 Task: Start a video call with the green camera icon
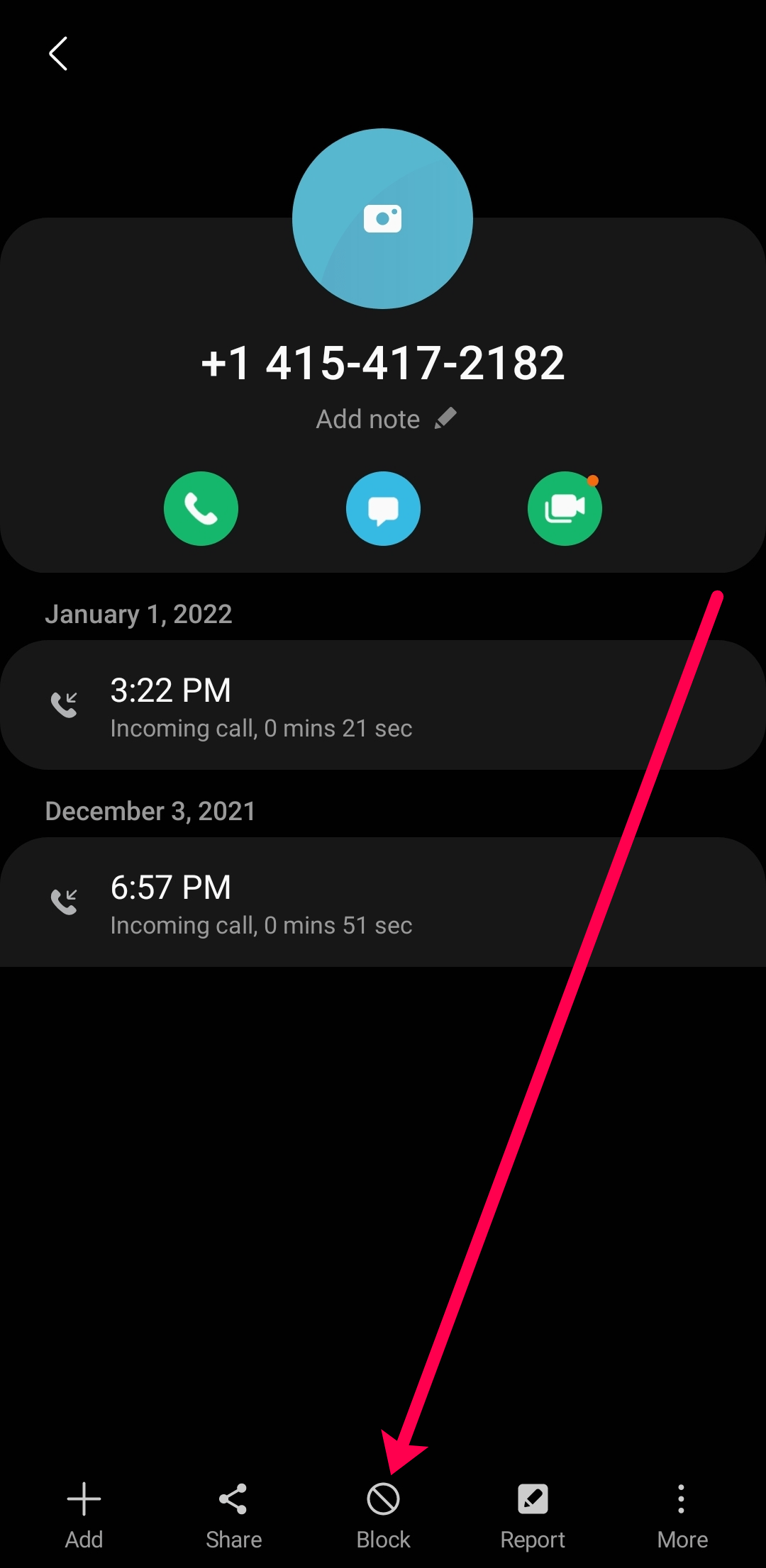click(565, 508)
